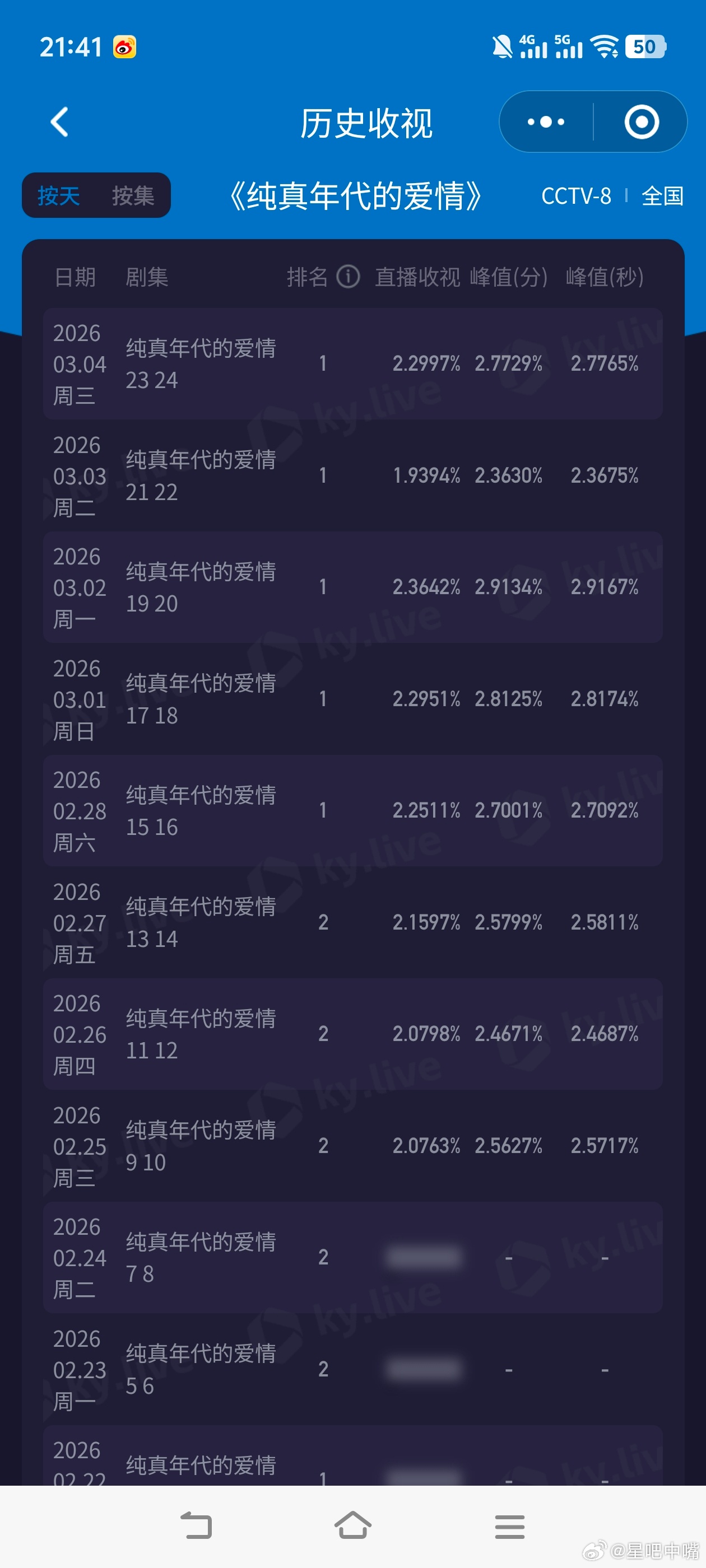Switch view to 按集 mode
This screenshot has width=706, height=1568.
[x=133, y=196]
